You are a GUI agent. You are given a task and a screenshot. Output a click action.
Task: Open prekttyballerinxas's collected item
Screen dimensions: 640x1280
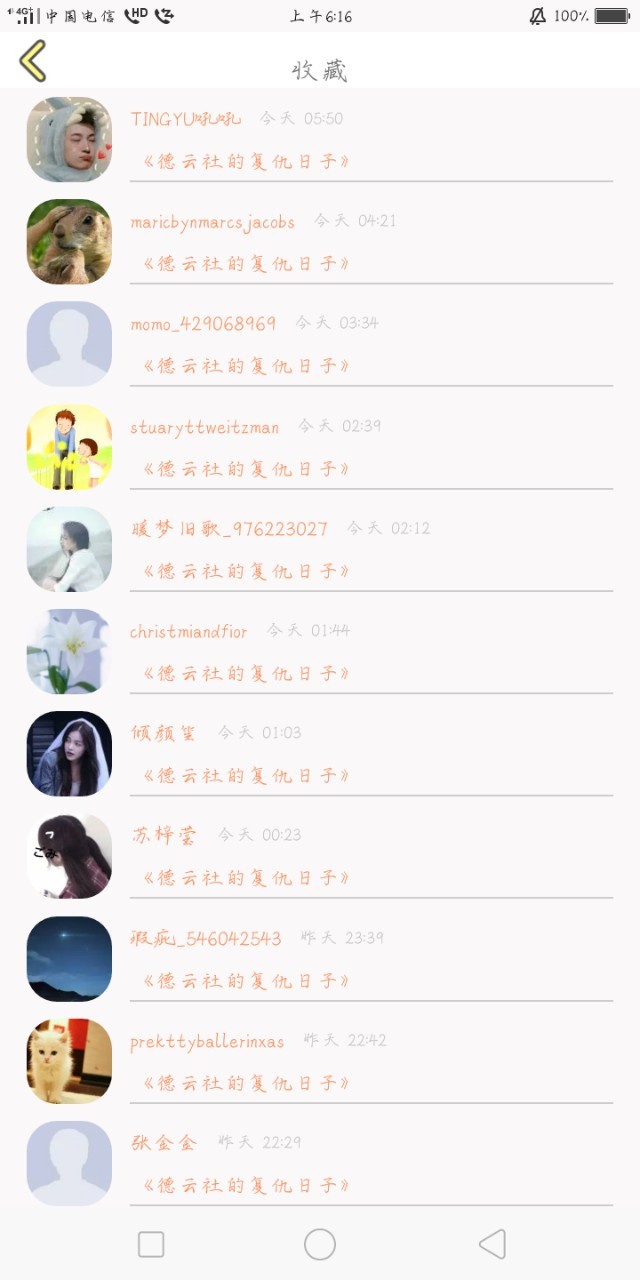click(320, 1060)
